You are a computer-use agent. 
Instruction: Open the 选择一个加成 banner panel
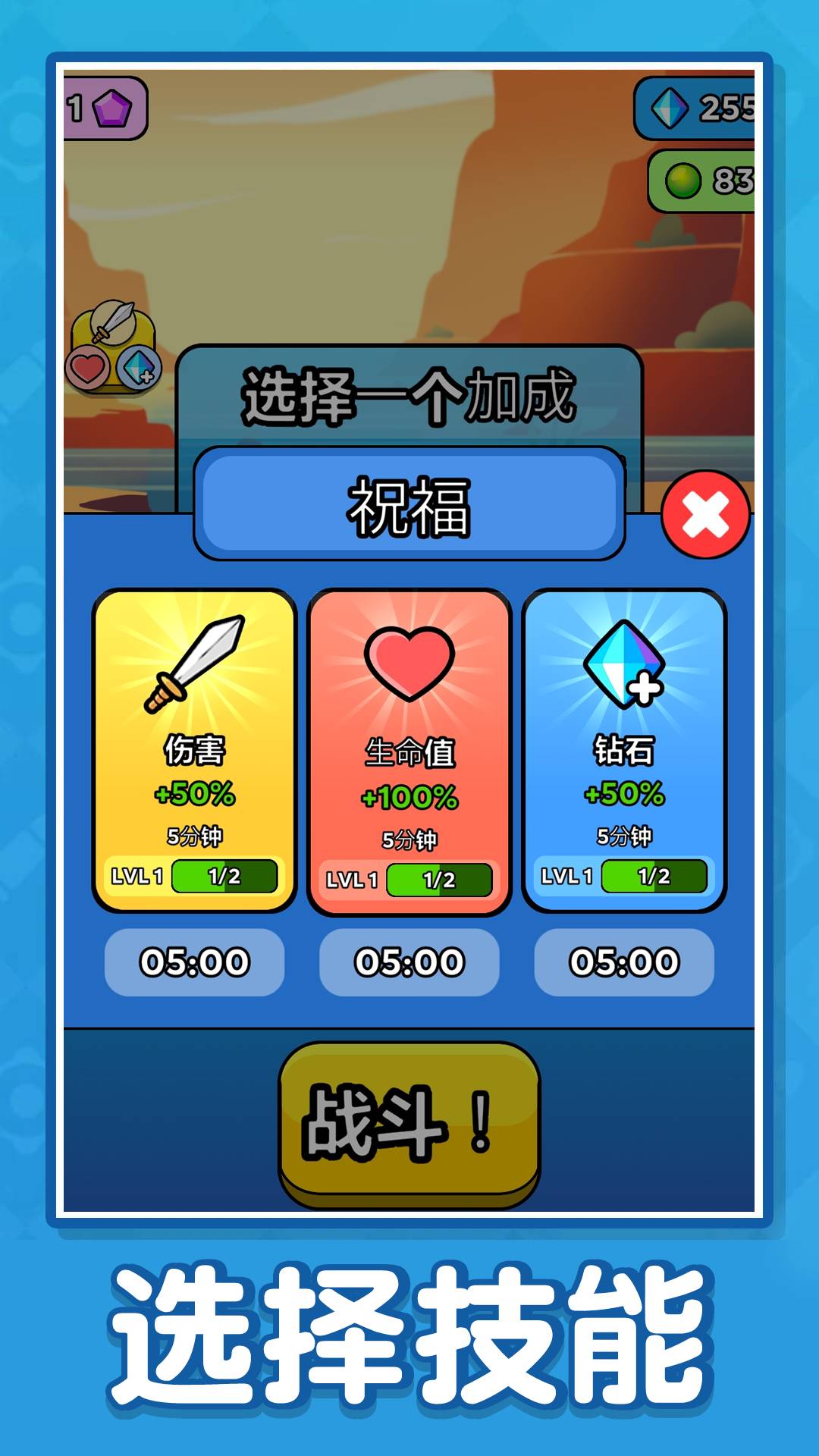[409, 393]
